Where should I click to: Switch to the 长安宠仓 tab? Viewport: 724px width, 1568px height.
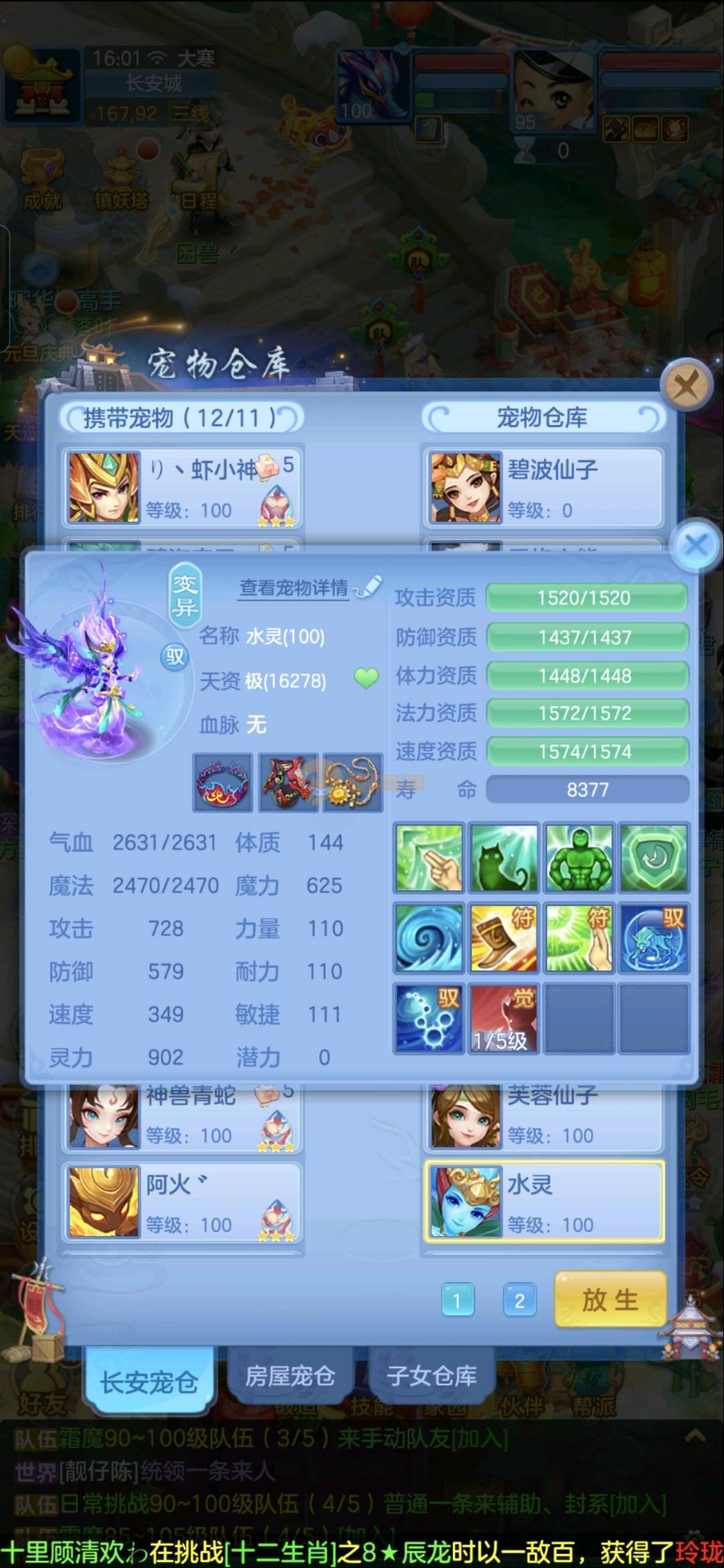tap(149, 1382)
